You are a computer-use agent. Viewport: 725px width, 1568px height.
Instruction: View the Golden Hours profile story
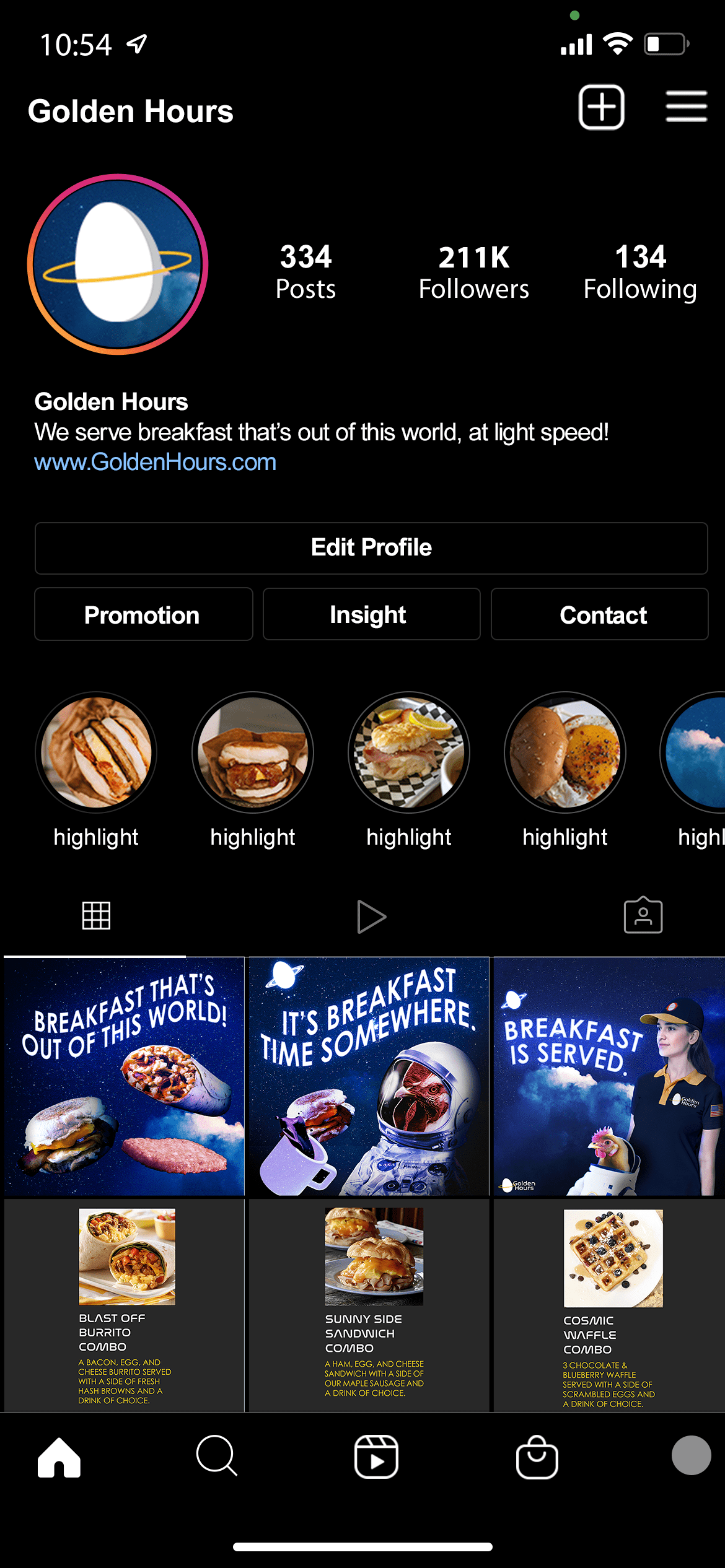118,264
